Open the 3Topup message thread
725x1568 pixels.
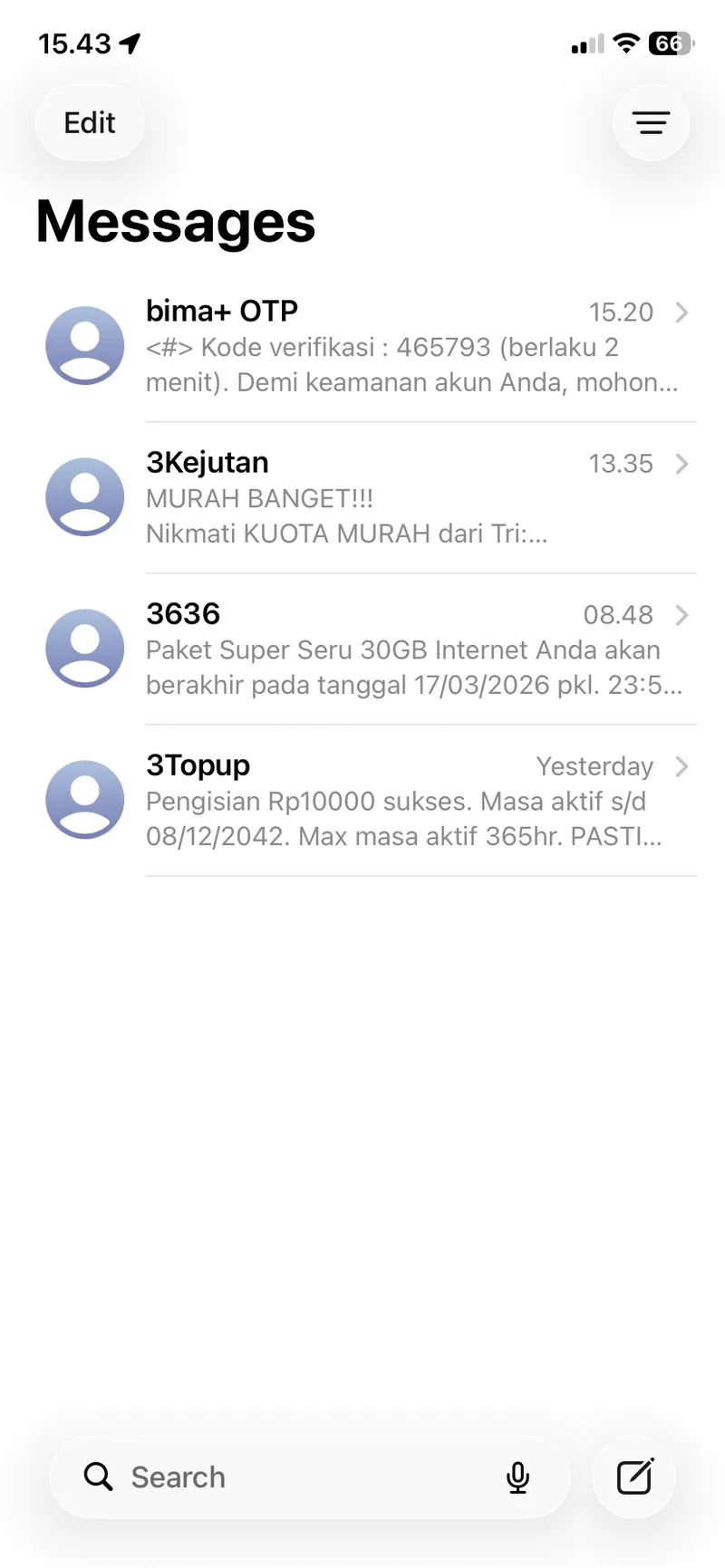[412, 801]
